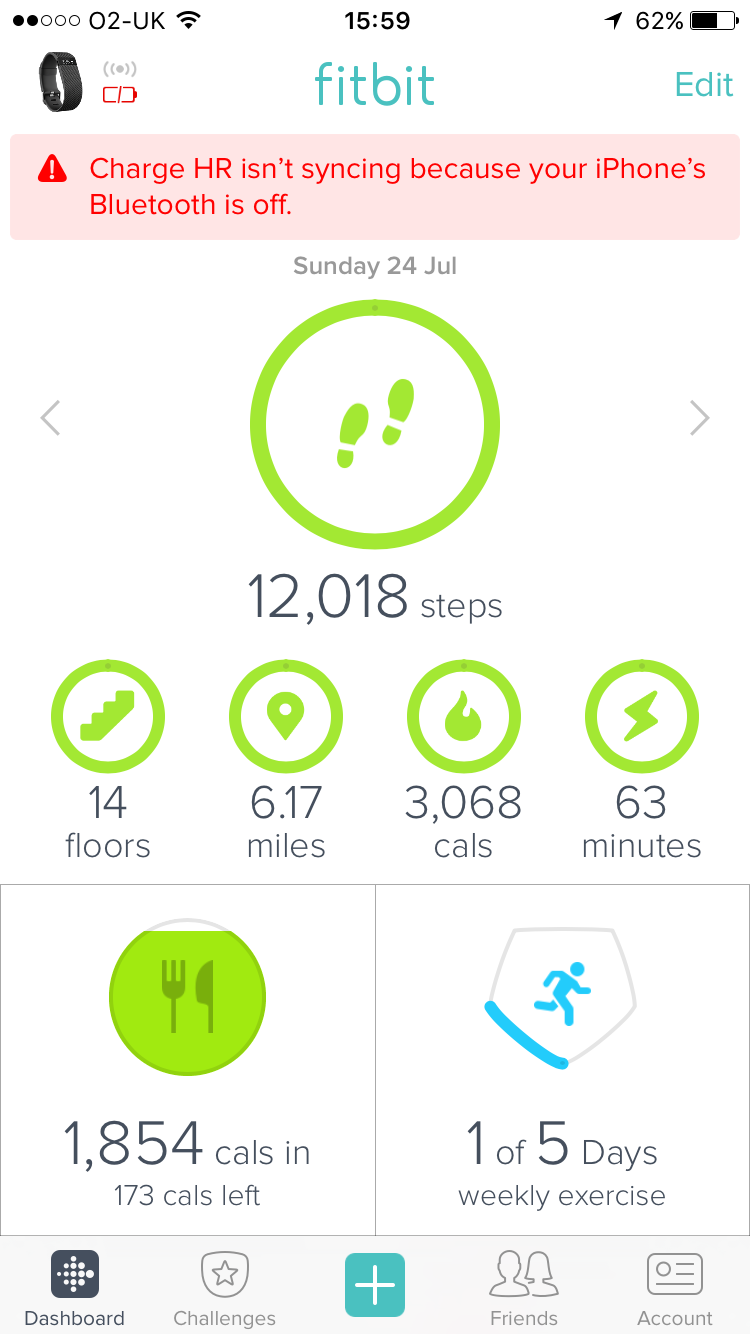Open the Charge HR device status
This screenshot has width=750, height=1334.
pyautogui.click(x=87, y=83)
